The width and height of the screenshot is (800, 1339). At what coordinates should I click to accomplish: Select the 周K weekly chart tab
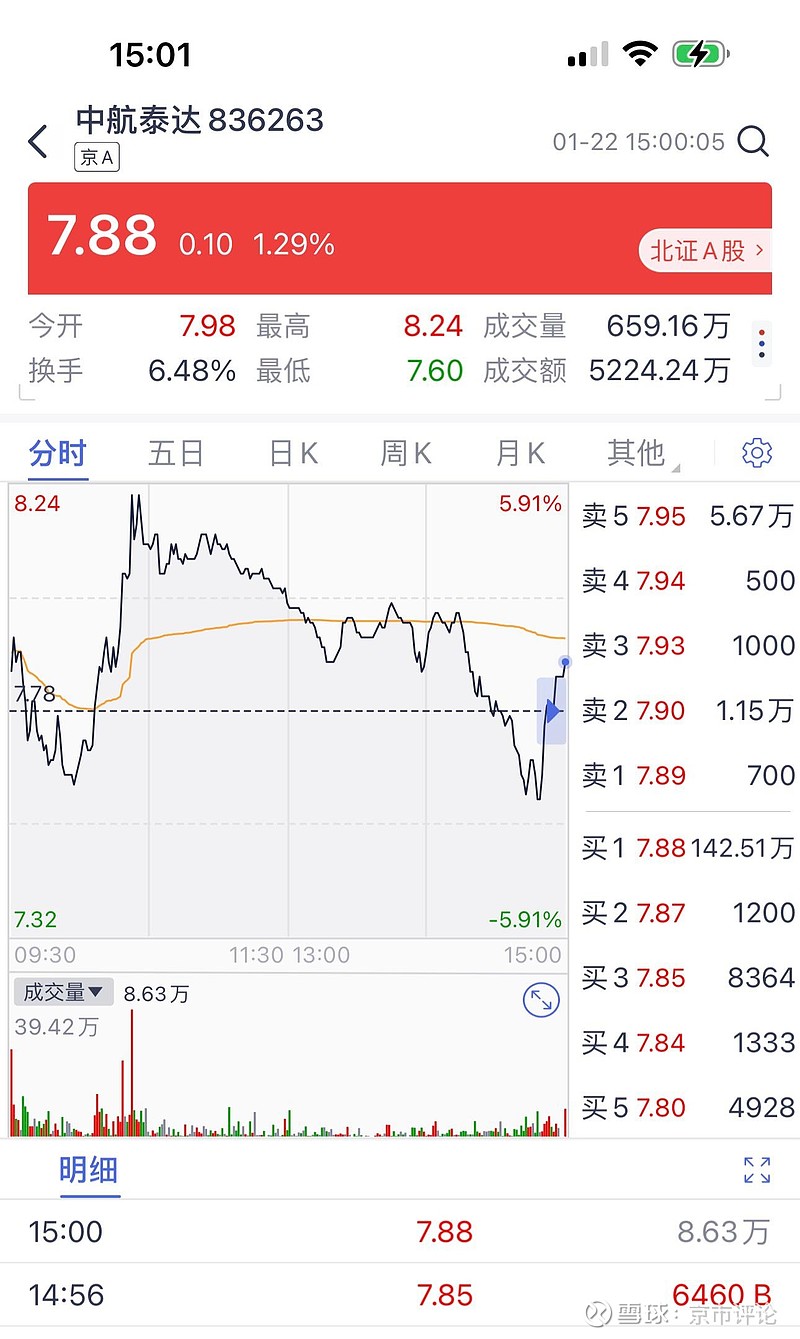[404, 453]
